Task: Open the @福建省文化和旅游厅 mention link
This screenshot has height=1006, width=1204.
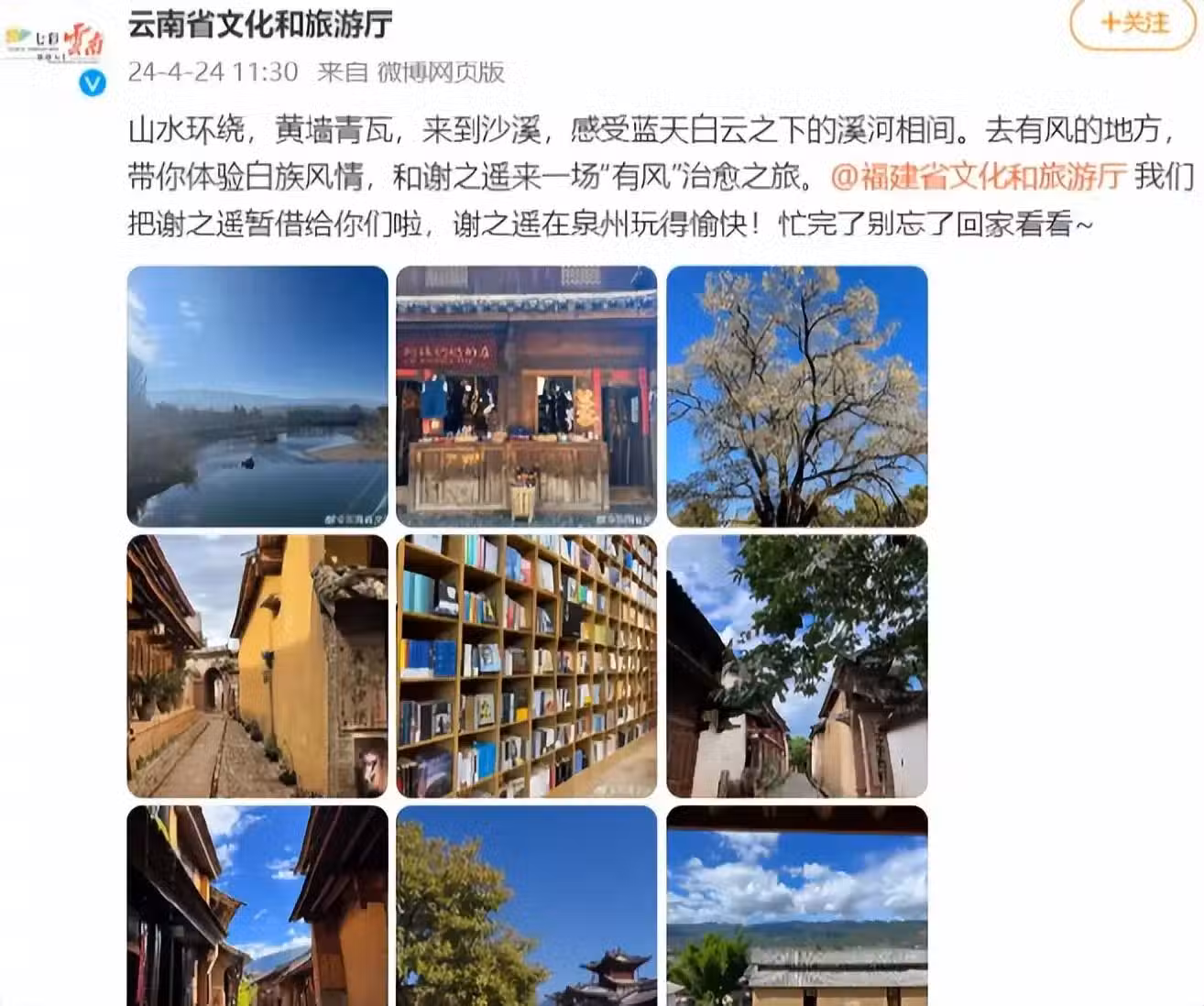Action: (978, 175)
